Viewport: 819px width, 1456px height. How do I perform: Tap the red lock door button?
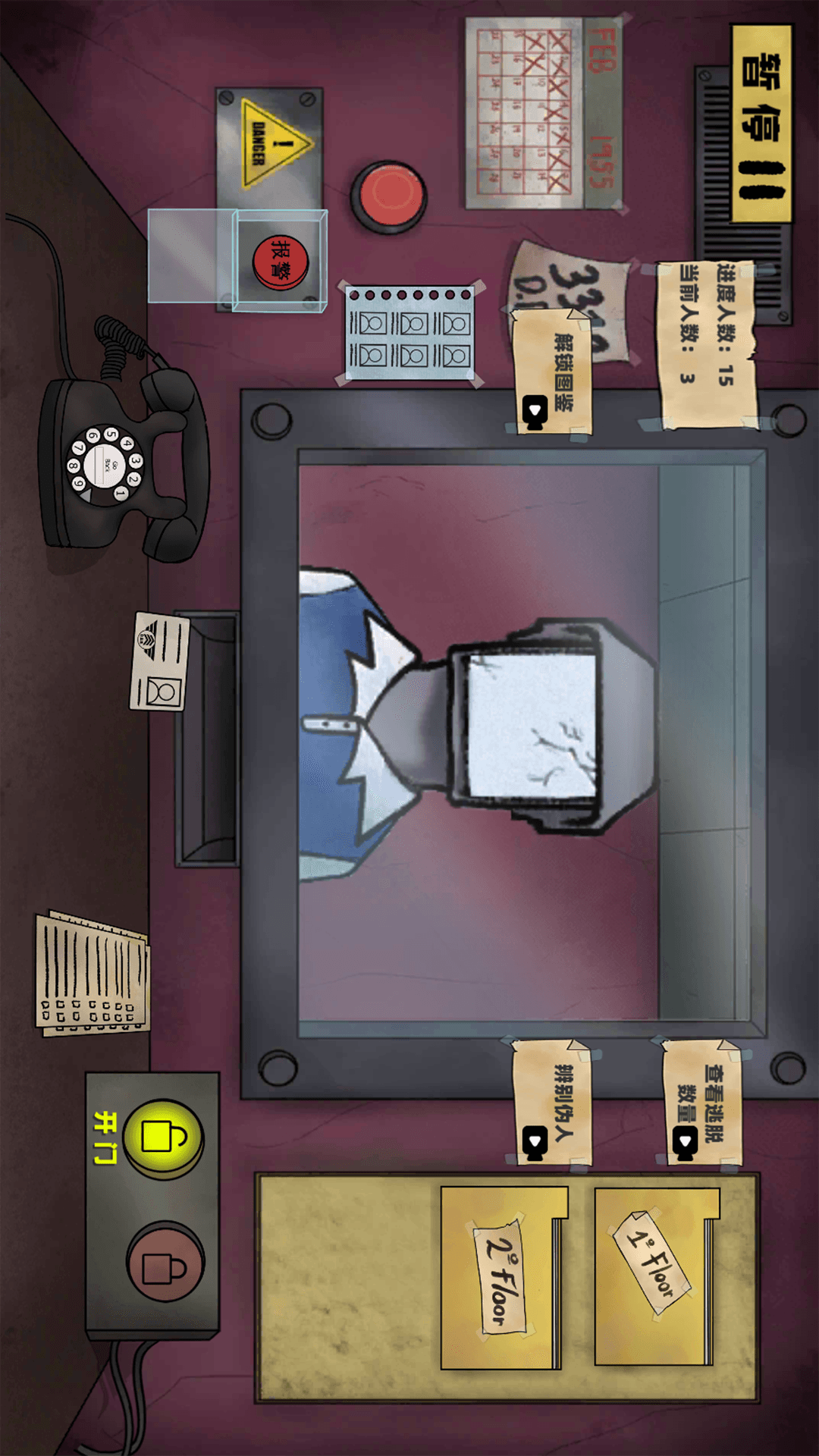pos(165,1266)
